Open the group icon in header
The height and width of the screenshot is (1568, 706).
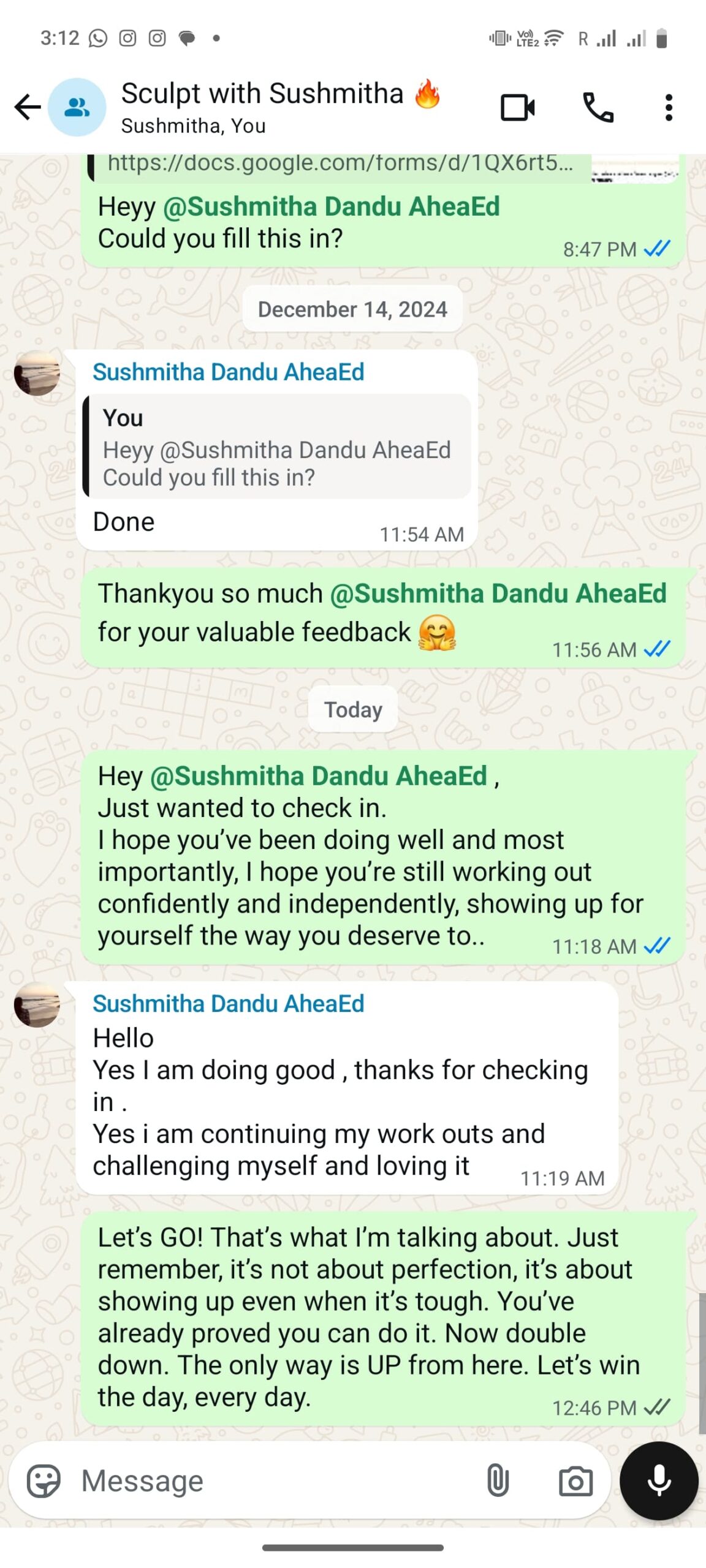[77, 107]
